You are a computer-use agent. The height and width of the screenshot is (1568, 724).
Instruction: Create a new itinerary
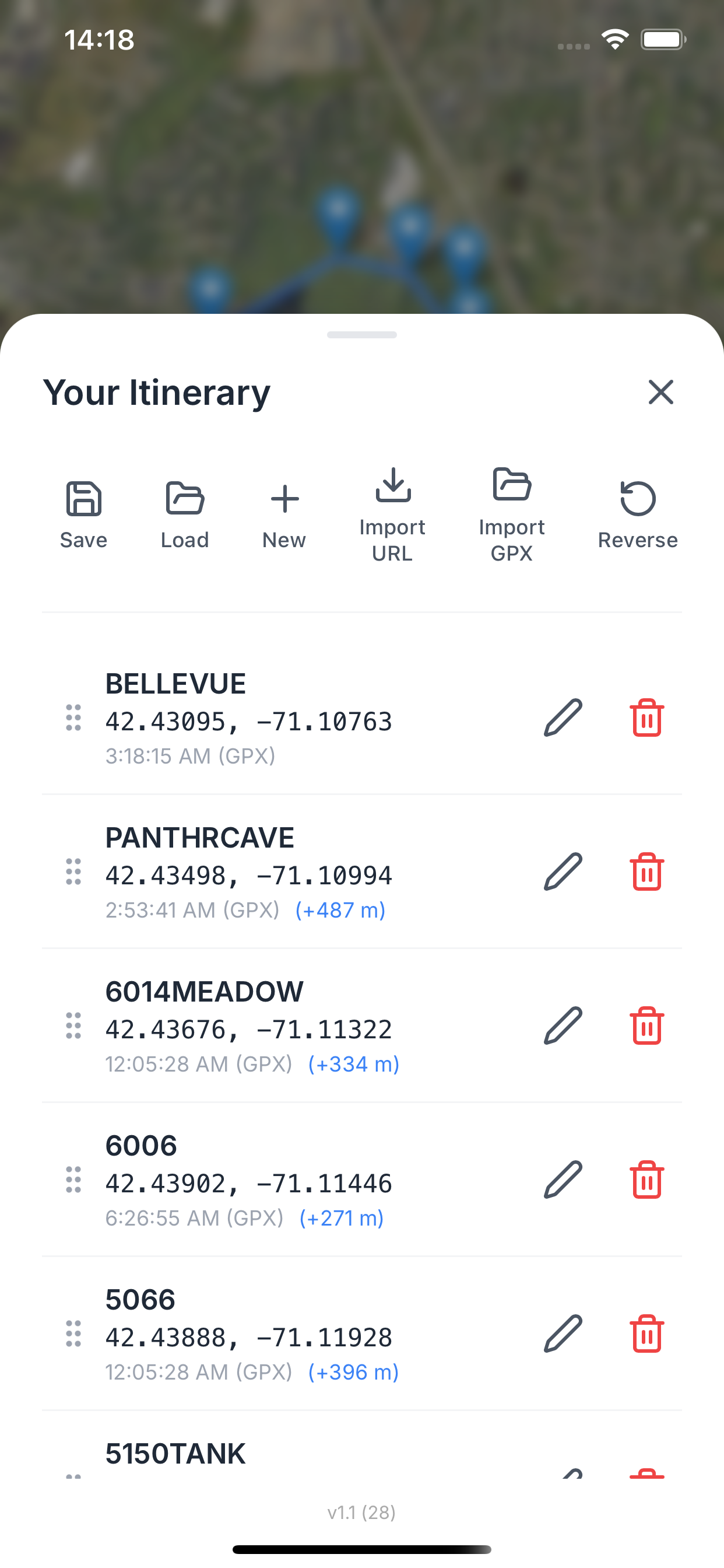click(x=284, y=513)
